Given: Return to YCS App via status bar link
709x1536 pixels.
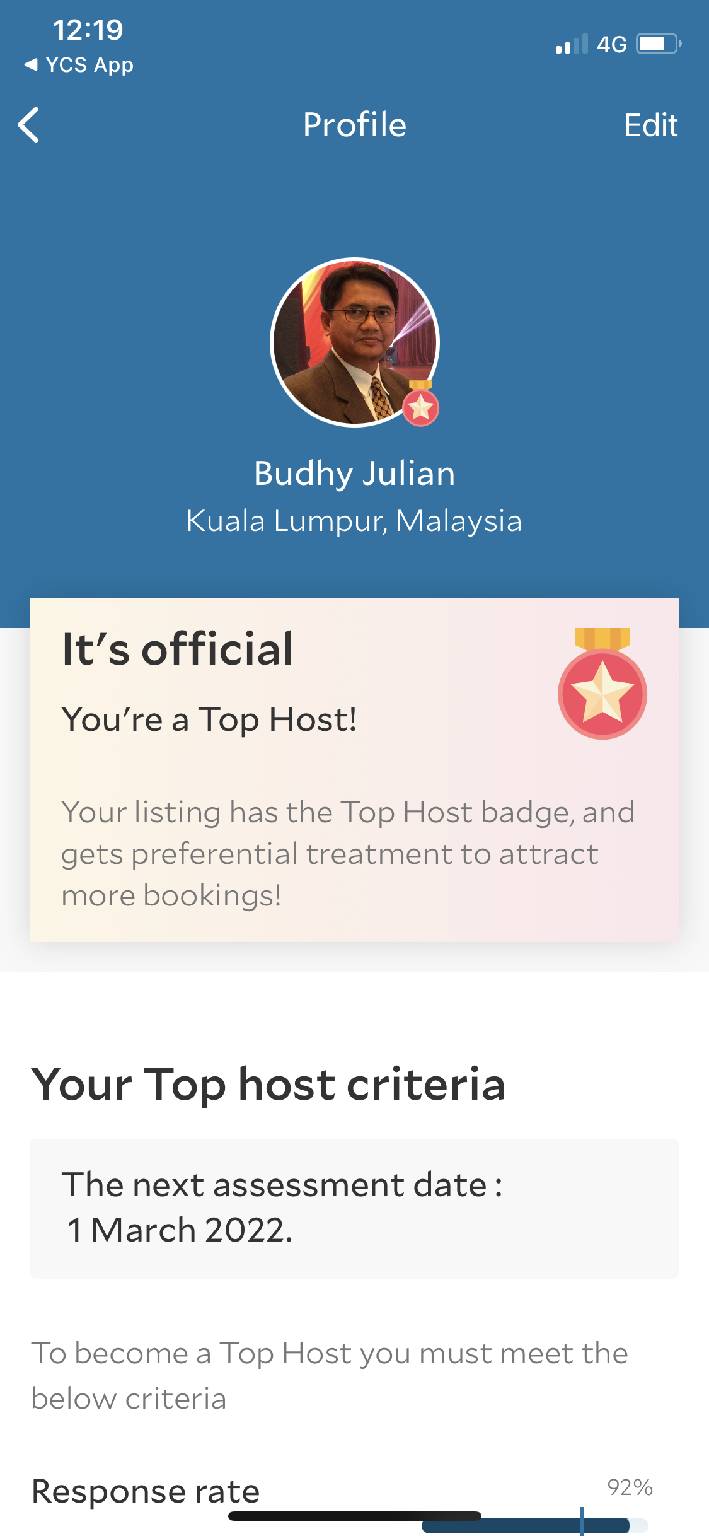Looking at the screenshot, I should tap(79, 65).
